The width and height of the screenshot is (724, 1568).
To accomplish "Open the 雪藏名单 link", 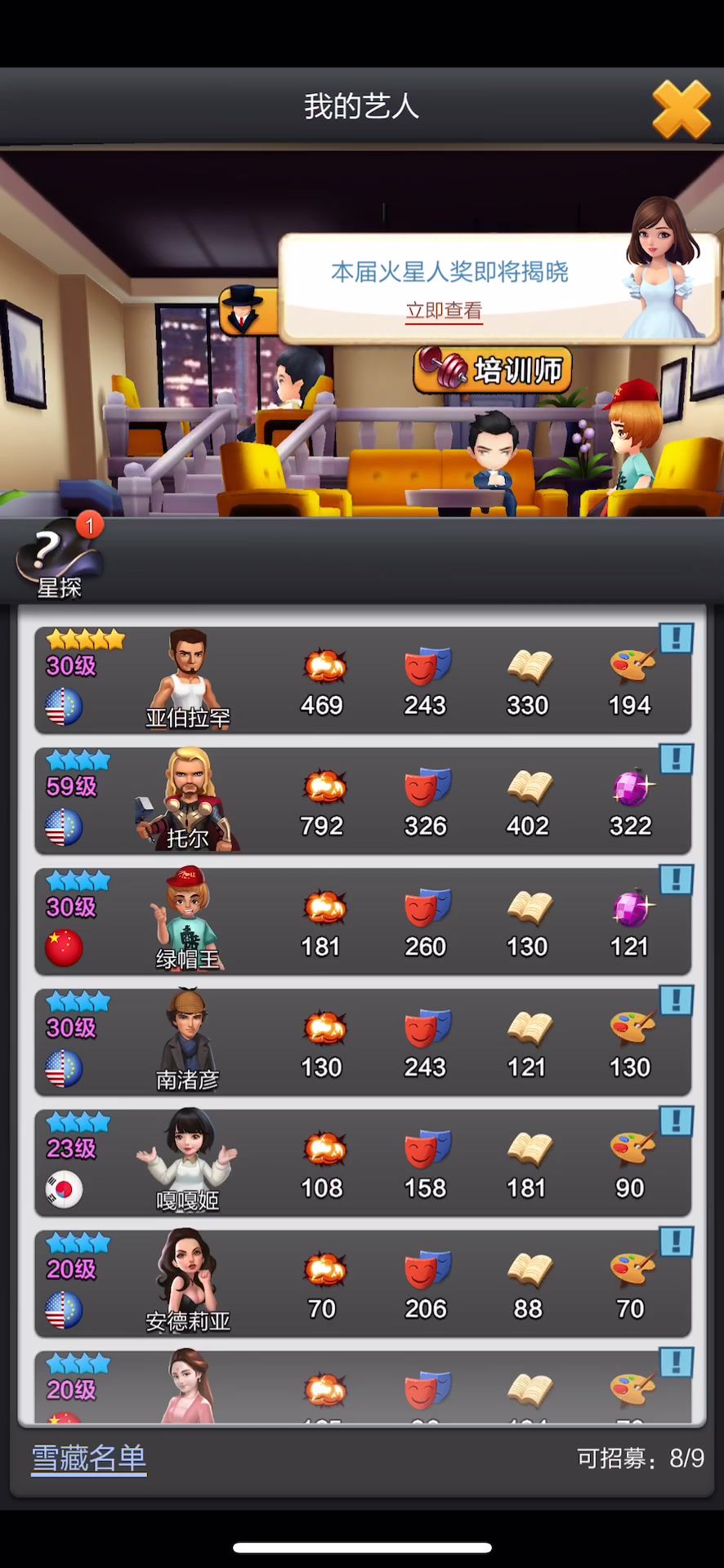I will coord(88,1458).
